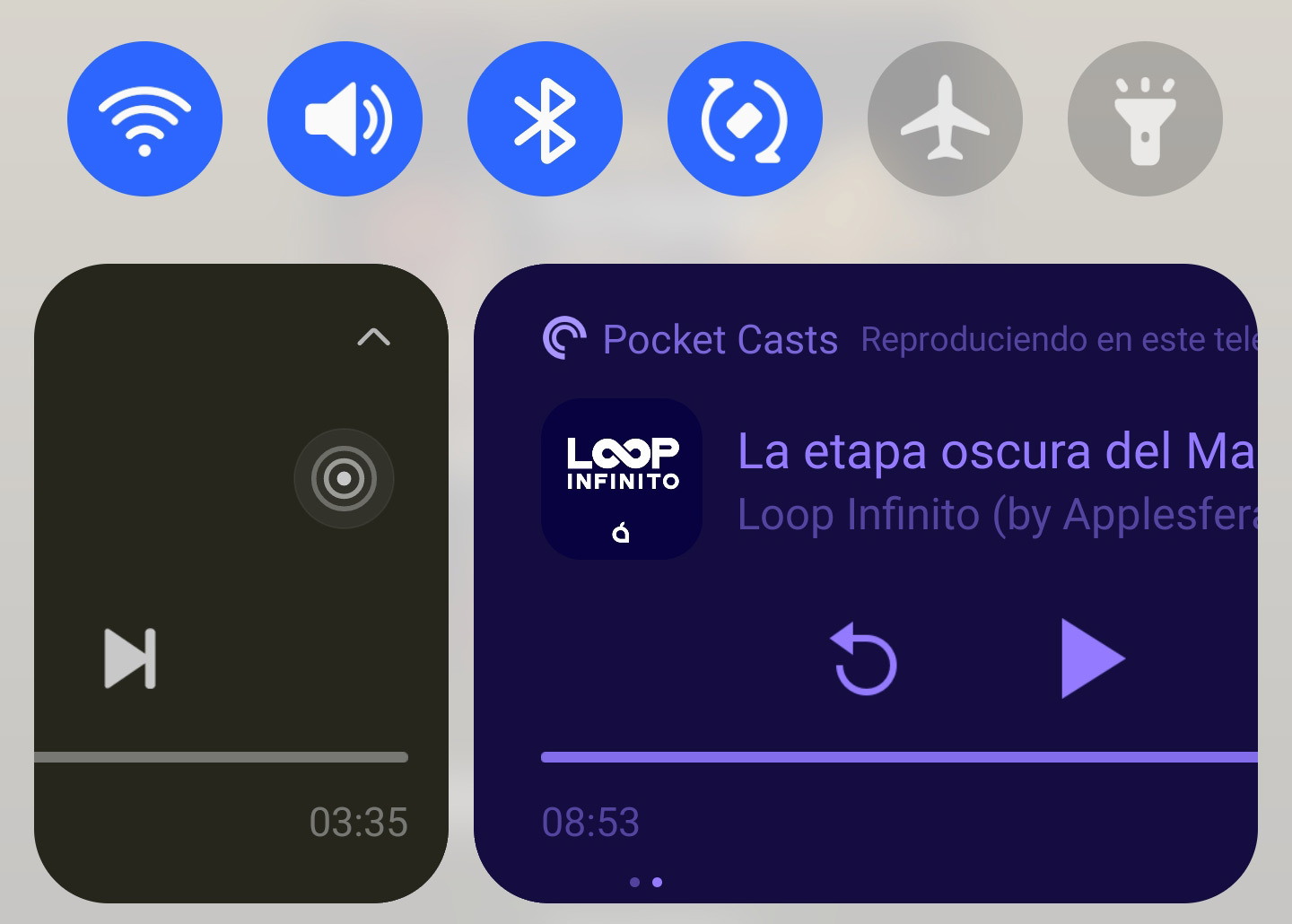Play the Pocket Casts episode
1292x924 pixels.
click(x=1091, y=658)
